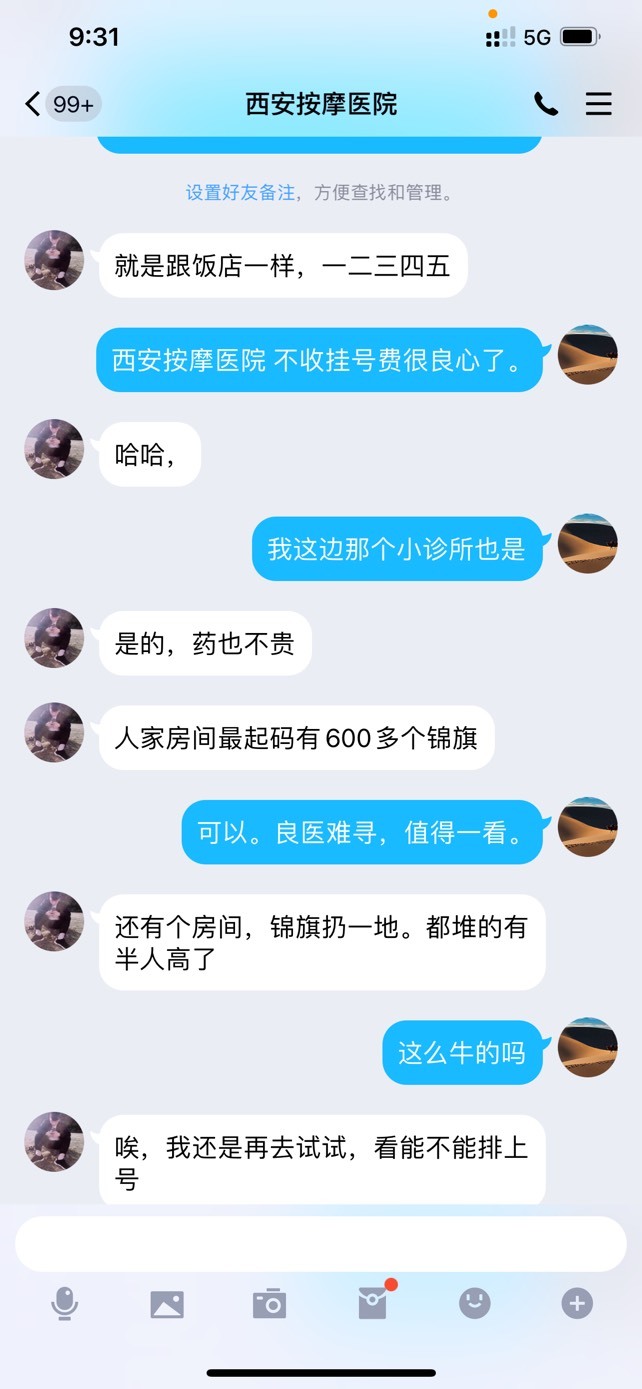This screenshot has height=1389, width=642.
Task: Open the photo gallery picker
Action: (x=167, y=1304)
